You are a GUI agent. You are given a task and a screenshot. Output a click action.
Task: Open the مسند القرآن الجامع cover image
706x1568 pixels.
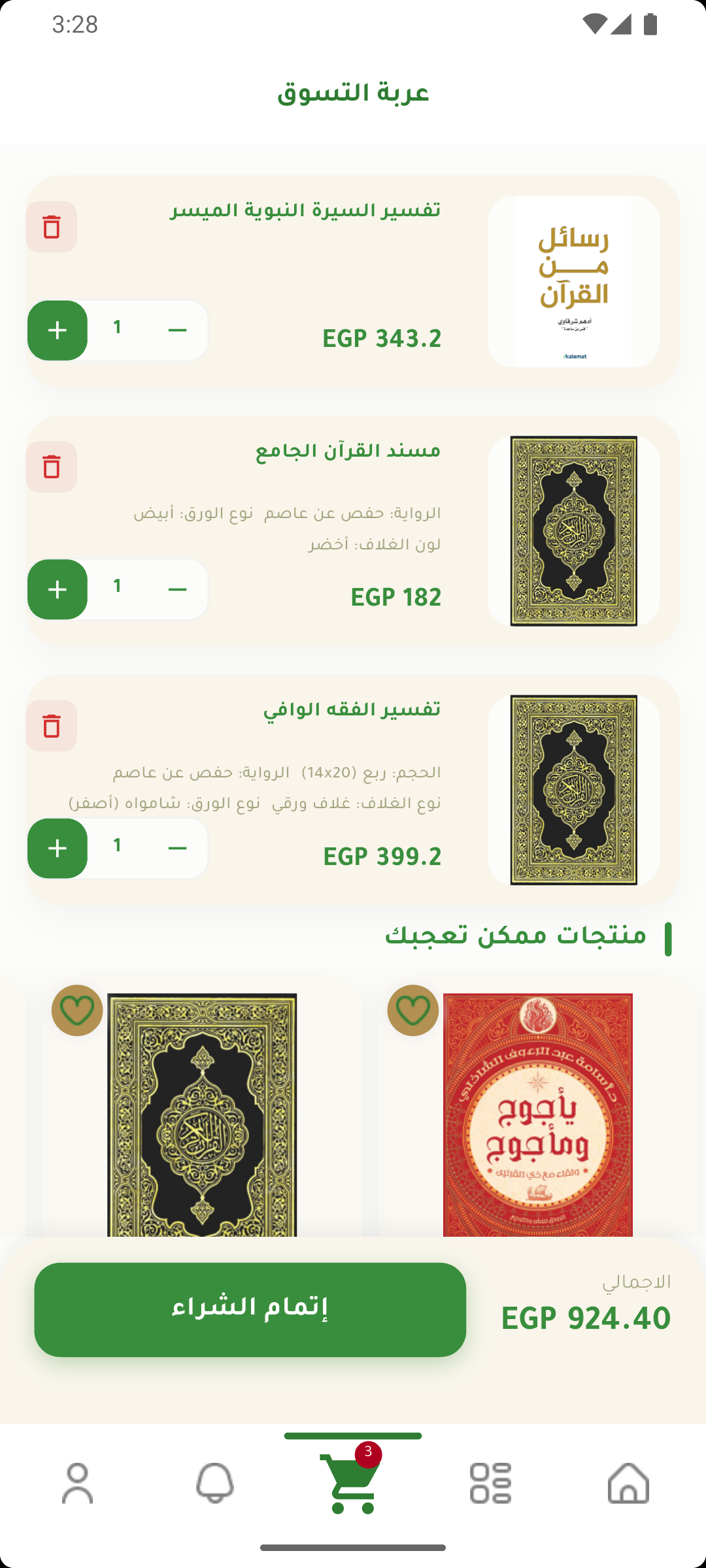pyautogui.click(x=573, y=531)
